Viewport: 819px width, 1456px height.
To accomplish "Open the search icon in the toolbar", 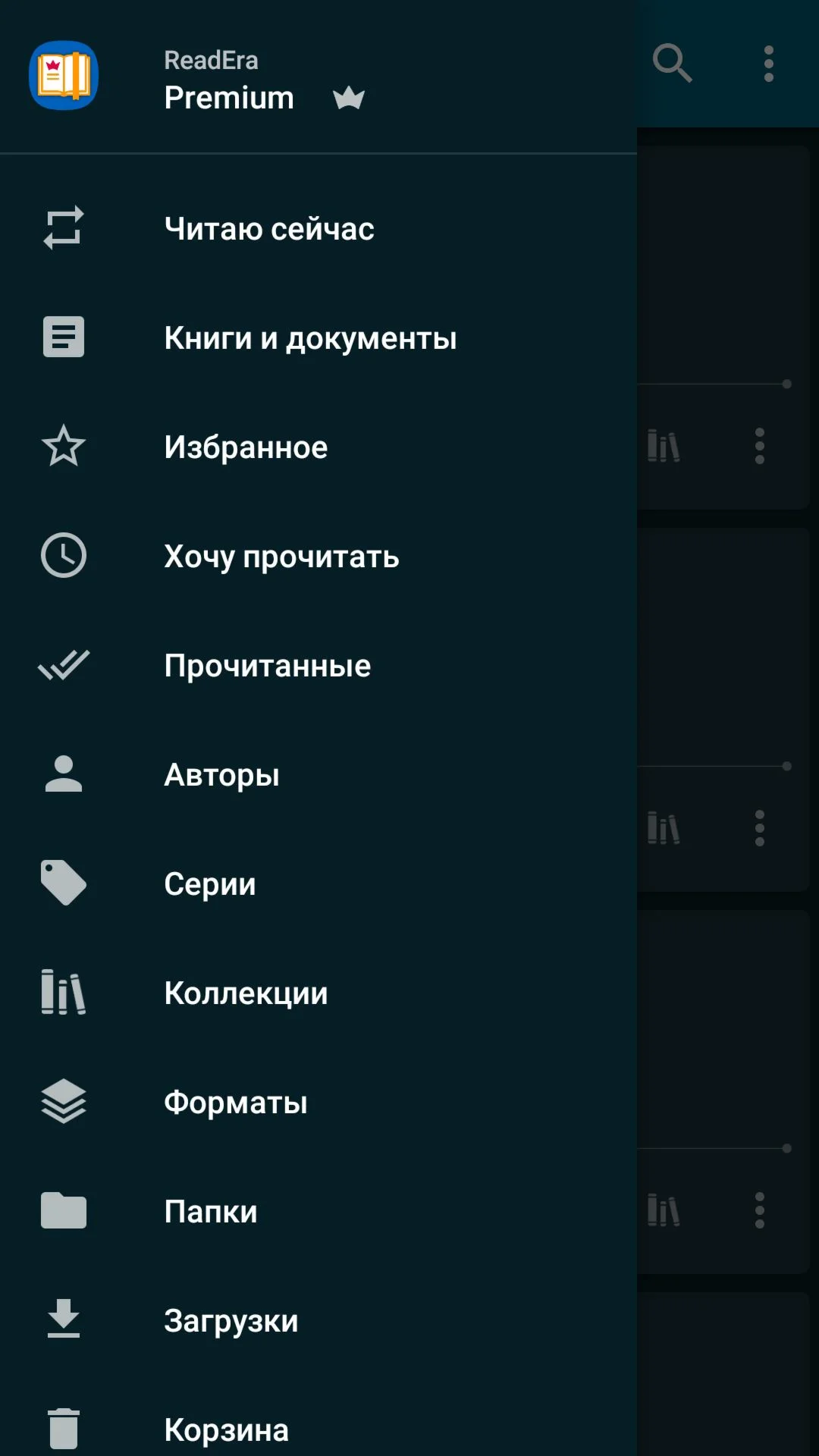I will pos(672,64).
